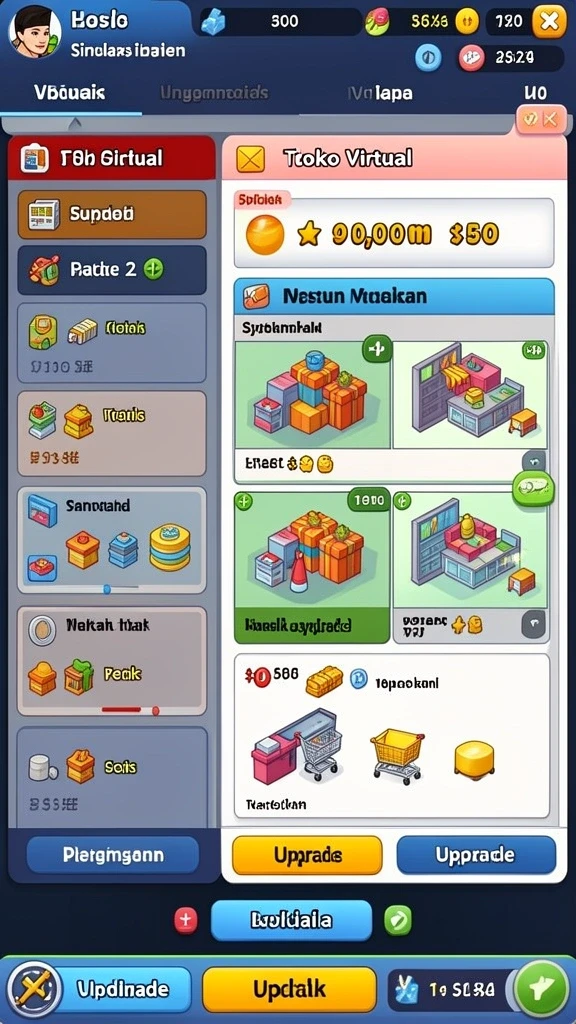This screenshot has width=576, height=1024.
Task: Tap the green round arrow button
Action: coord(540,990)
